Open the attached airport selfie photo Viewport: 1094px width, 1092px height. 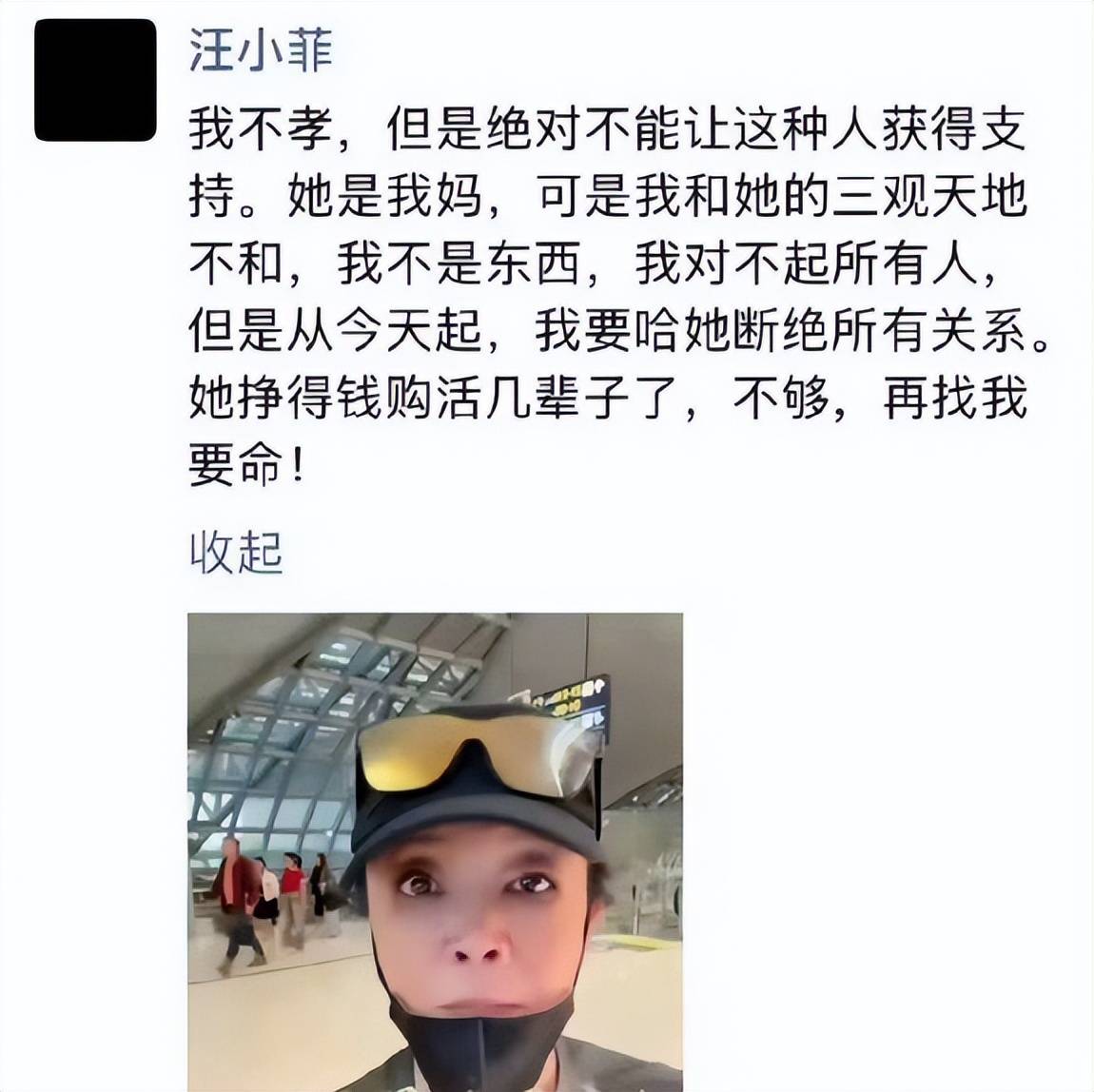tap(435, 851)
